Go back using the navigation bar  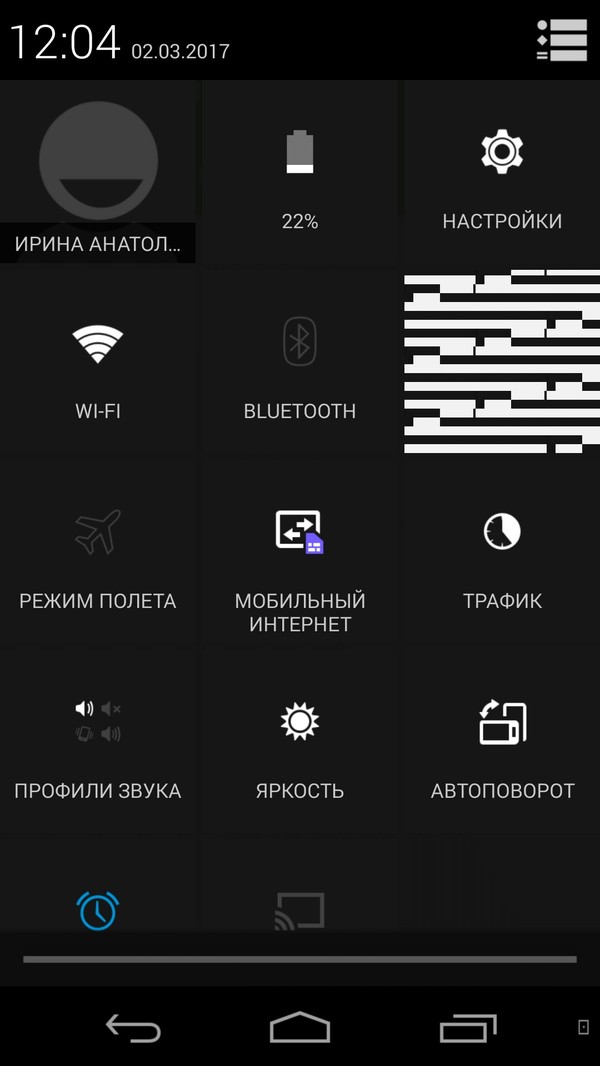pyautogui.click(x=133, y=1027)
